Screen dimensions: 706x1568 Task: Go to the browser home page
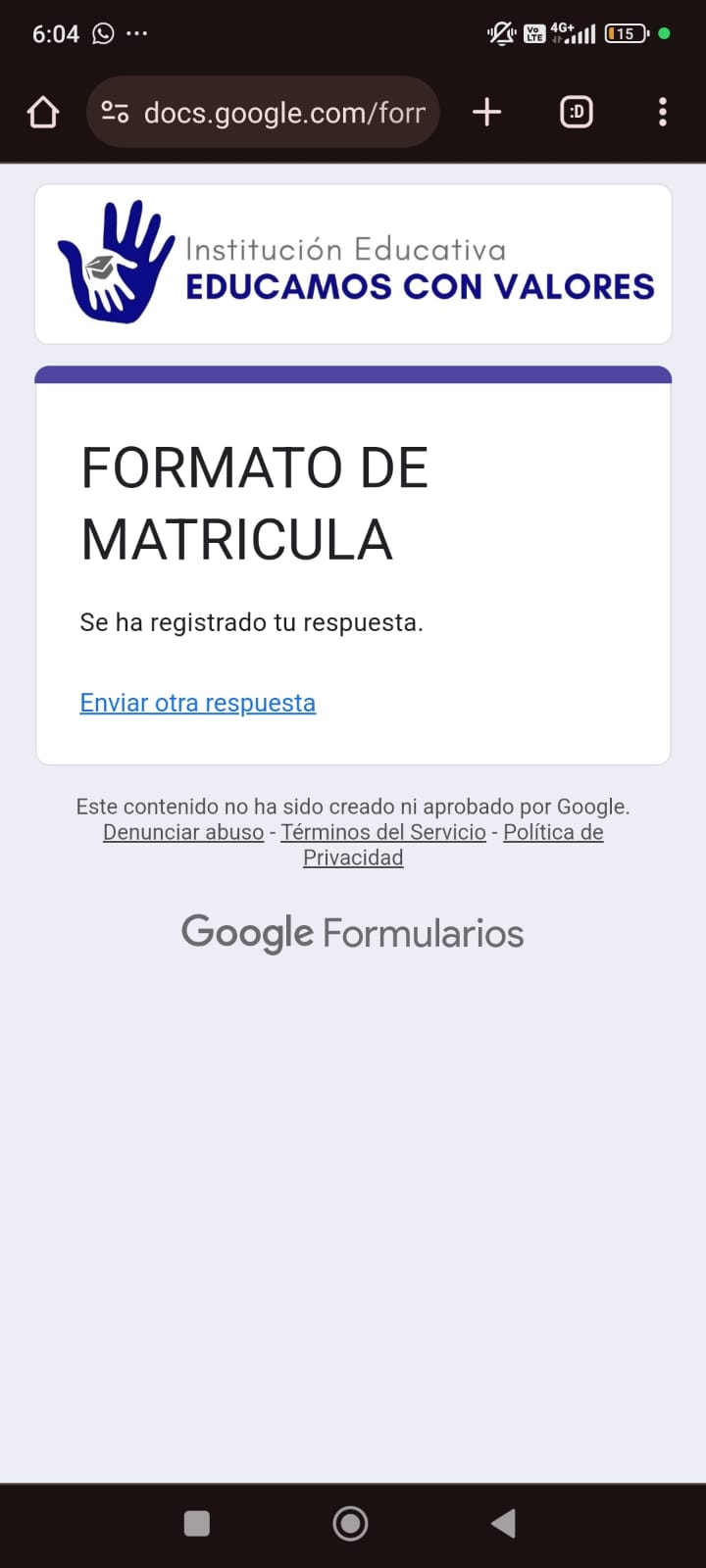pyautogui.click(x=43, y=113)
